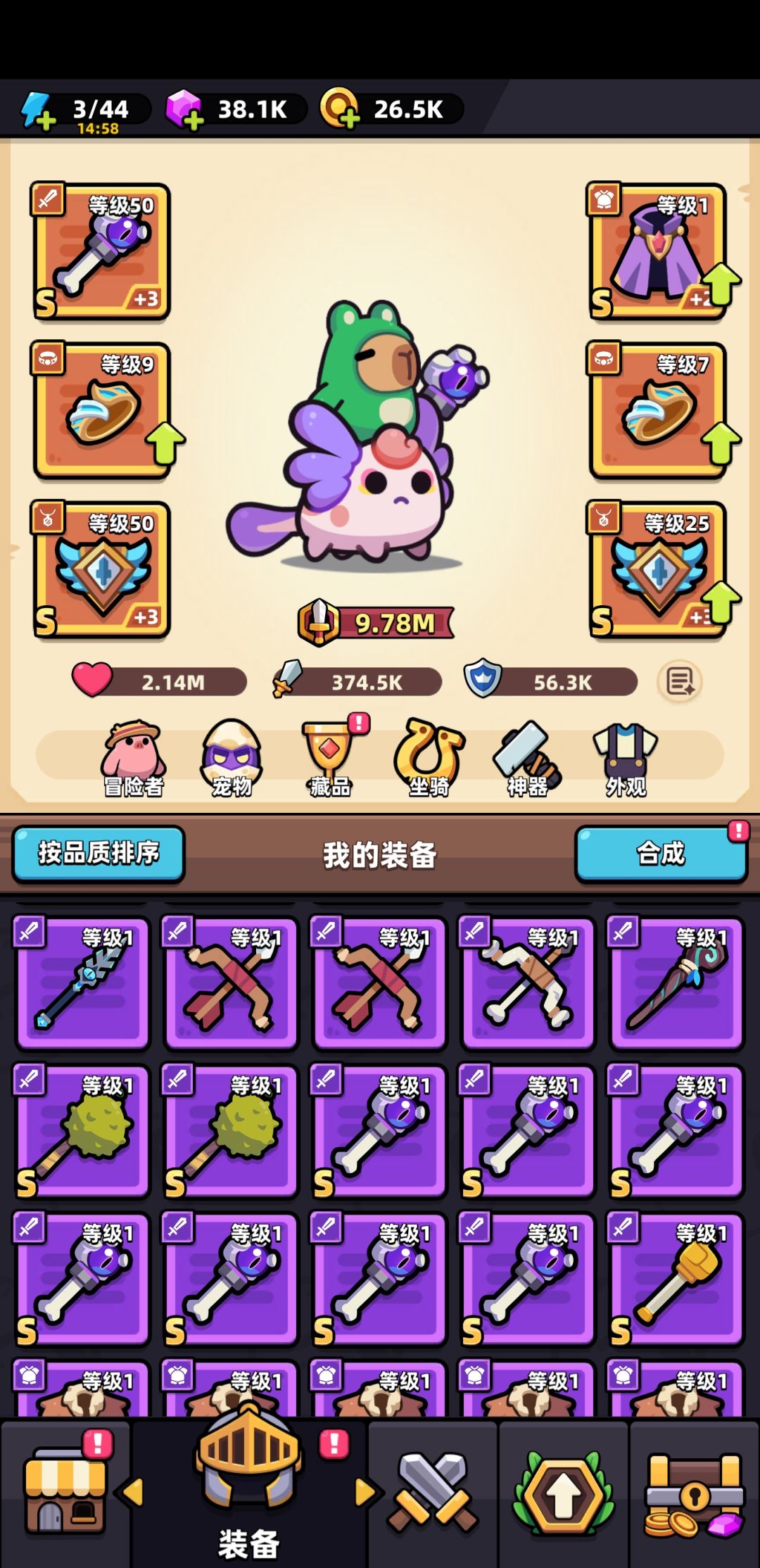Tap 合成 merge button
The width and height of the screenshot is (760, 1568).
click(x=661, y=854)
